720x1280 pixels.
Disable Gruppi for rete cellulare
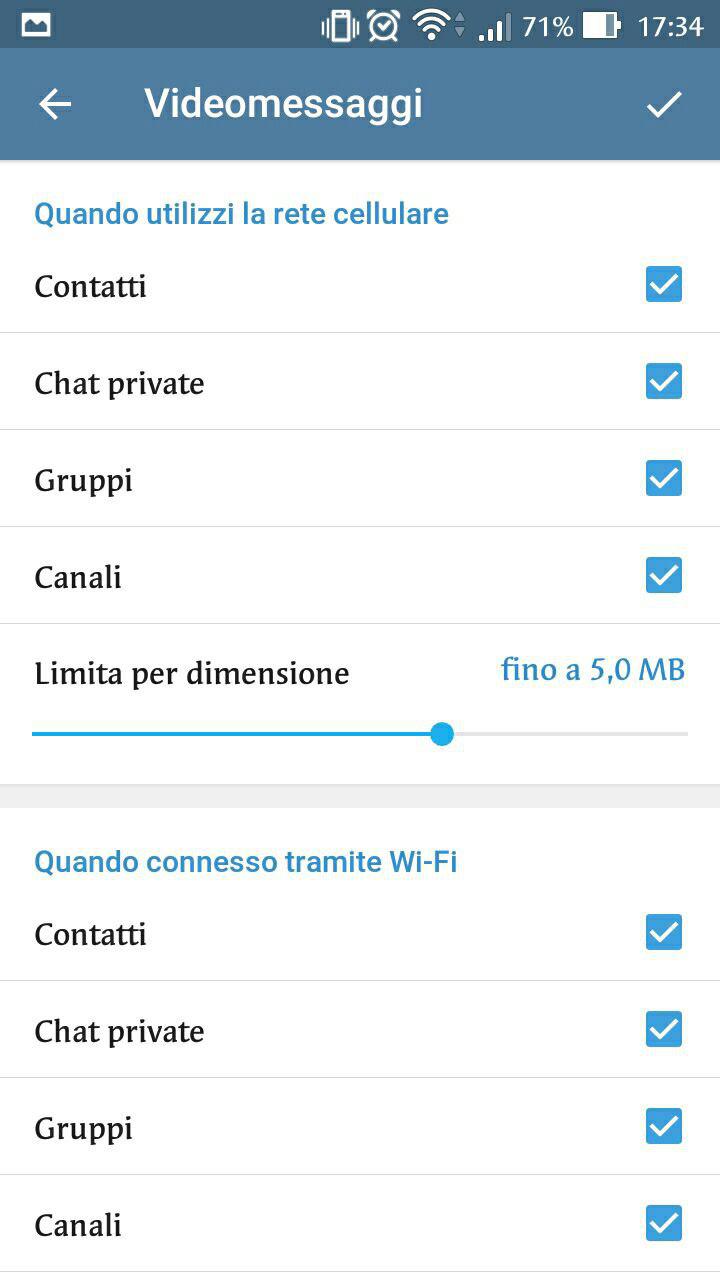click(664, 479)
